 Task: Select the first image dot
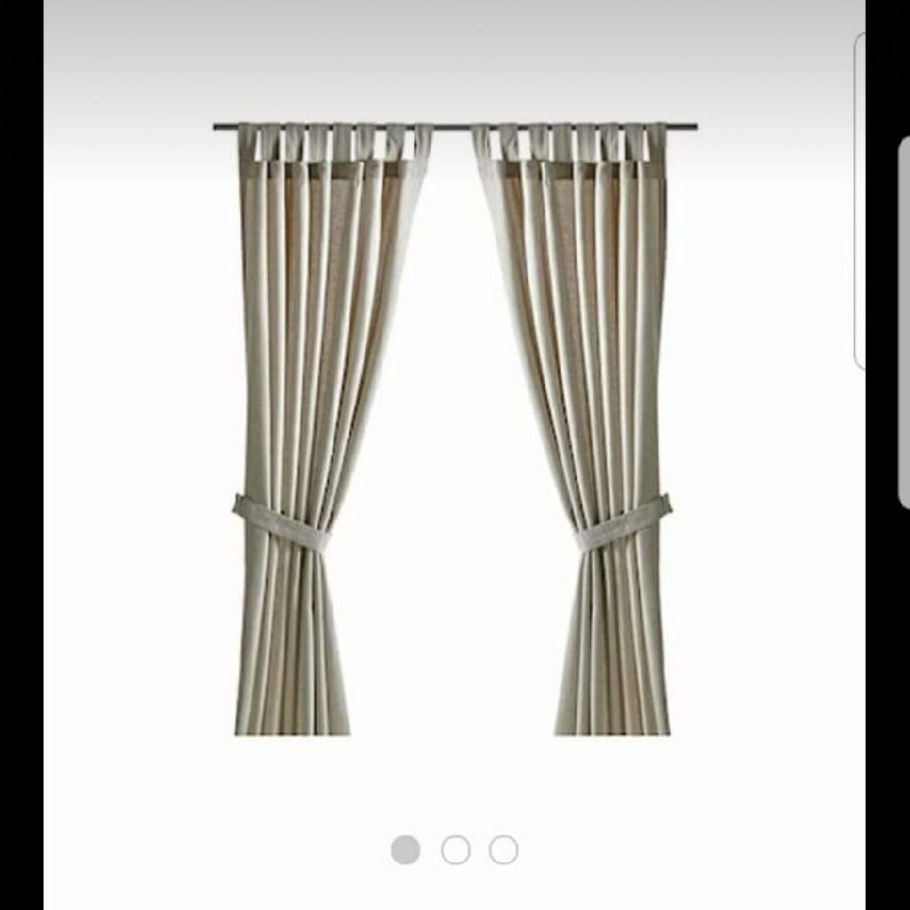[x=406, y=850]
